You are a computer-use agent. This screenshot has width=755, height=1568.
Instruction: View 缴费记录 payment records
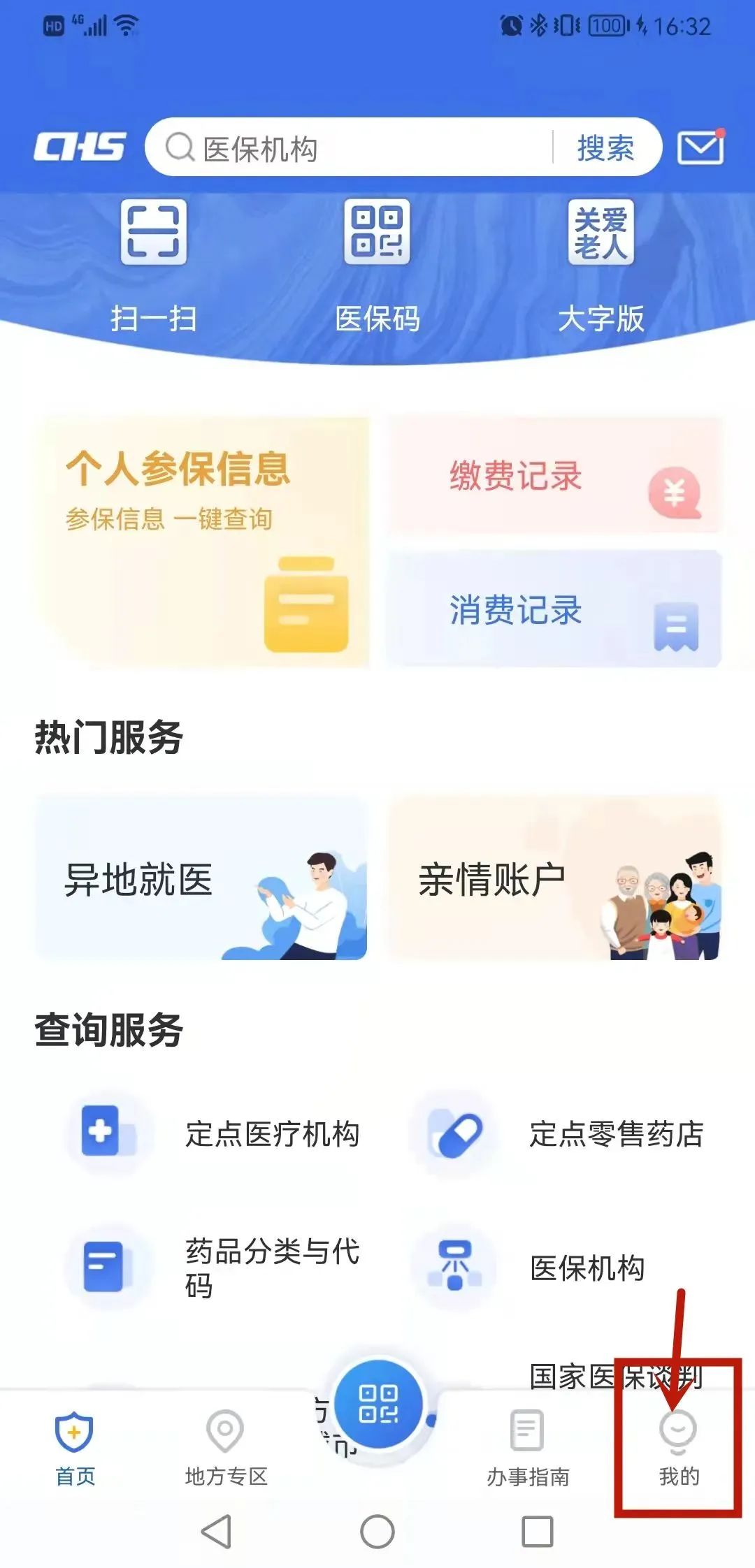tap(554, 477)
